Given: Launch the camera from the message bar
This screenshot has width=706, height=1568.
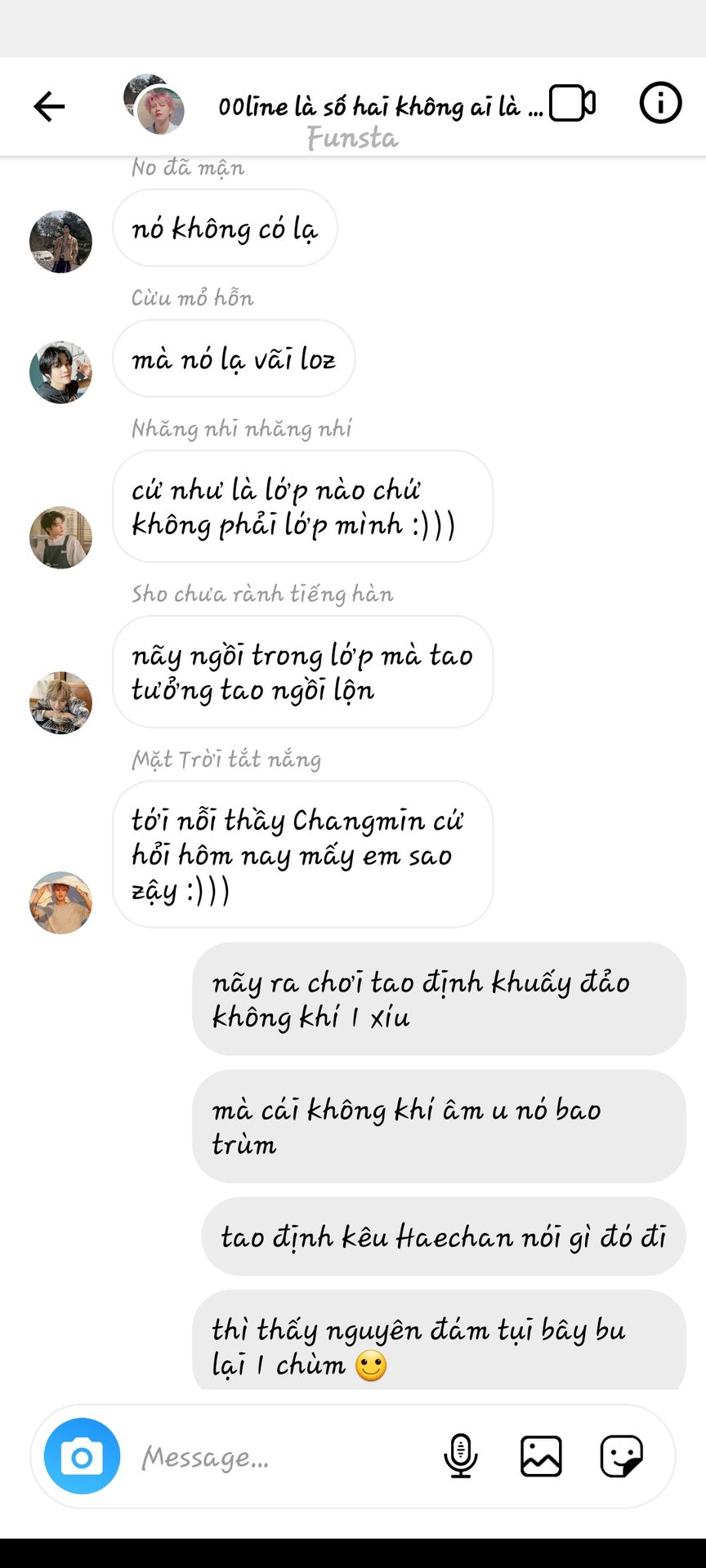Looking at the screenshot, I should pyautogui.click(x=82, y=1456).
